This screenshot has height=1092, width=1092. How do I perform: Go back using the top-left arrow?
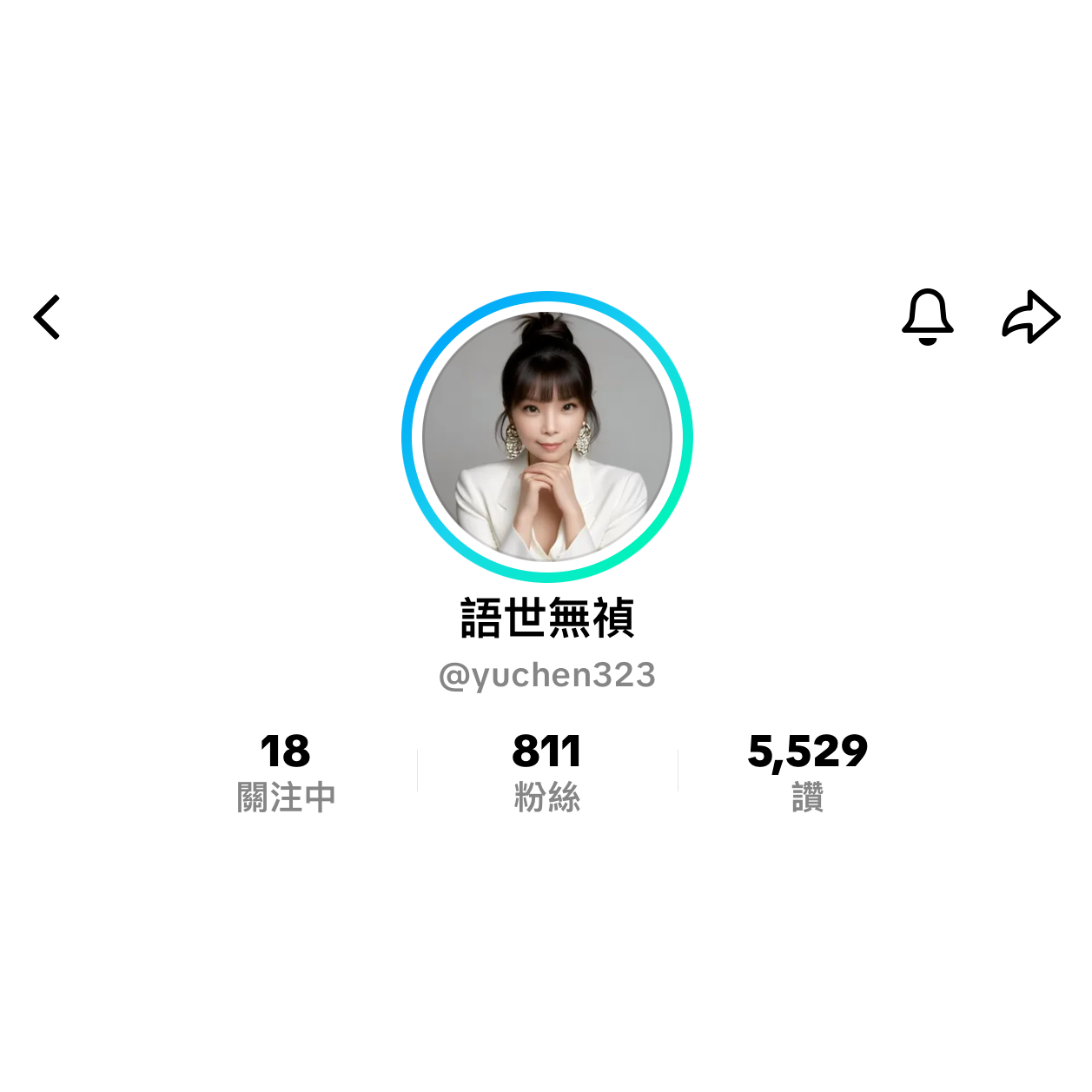point(48,317)
